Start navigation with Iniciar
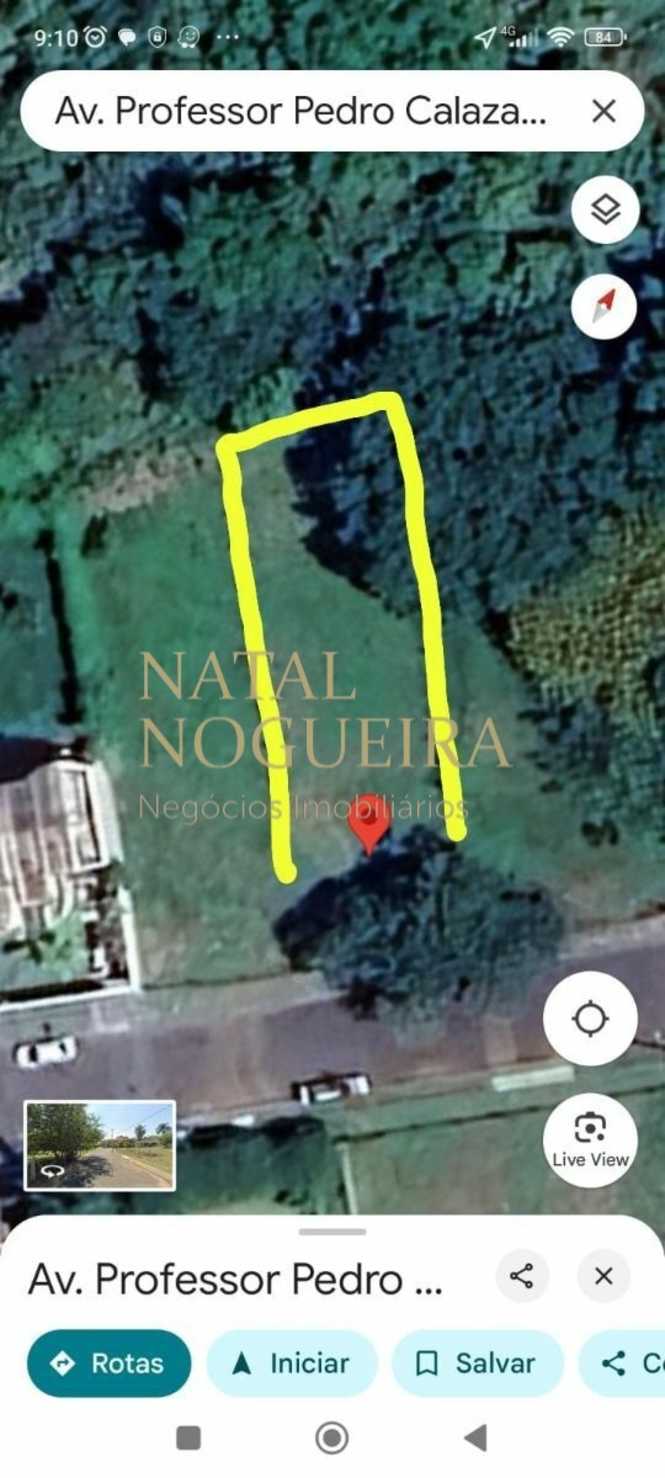Viewport: 665px width, 1478px height. [x=291, y=1363]
